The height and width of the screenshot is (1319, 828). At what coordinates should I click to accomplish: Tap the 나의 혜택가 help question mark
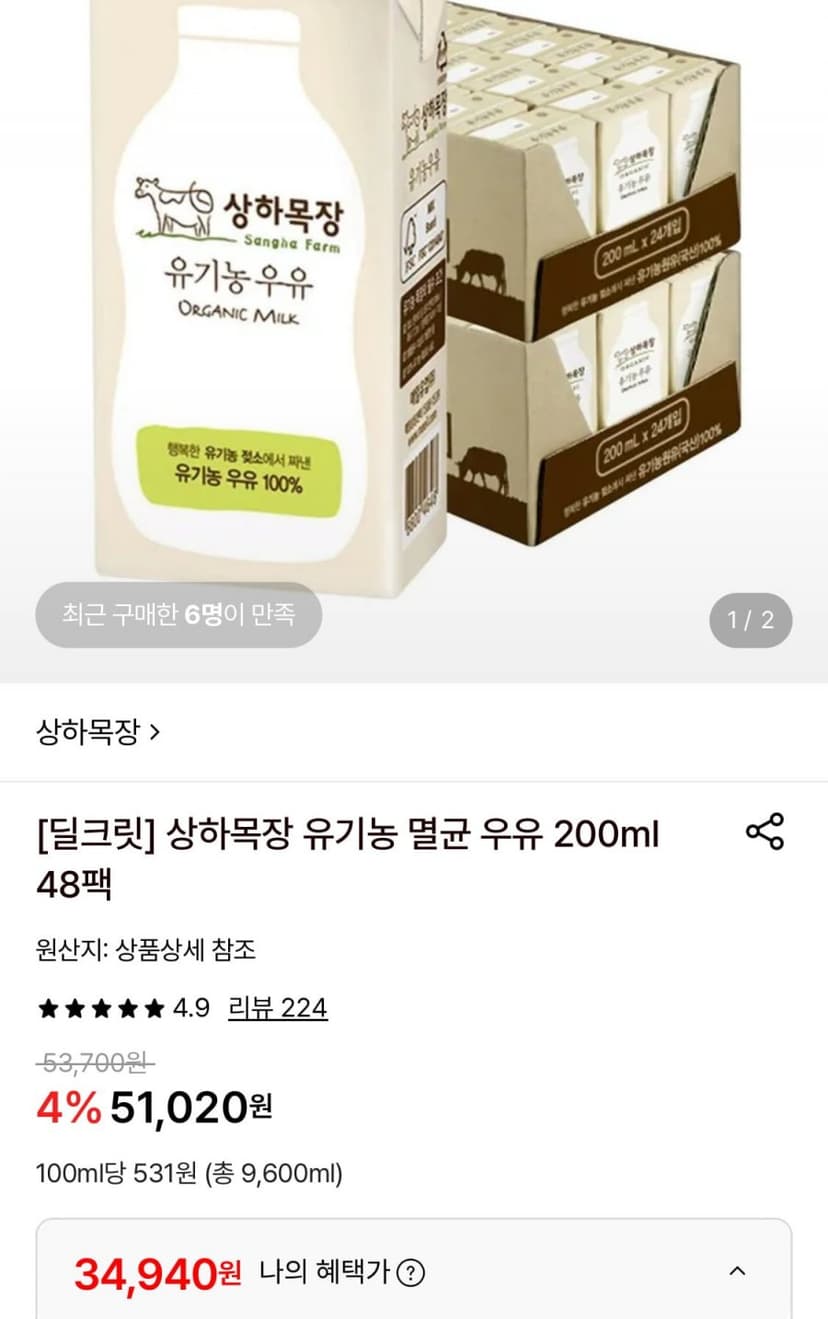[x=411, y=1273]
